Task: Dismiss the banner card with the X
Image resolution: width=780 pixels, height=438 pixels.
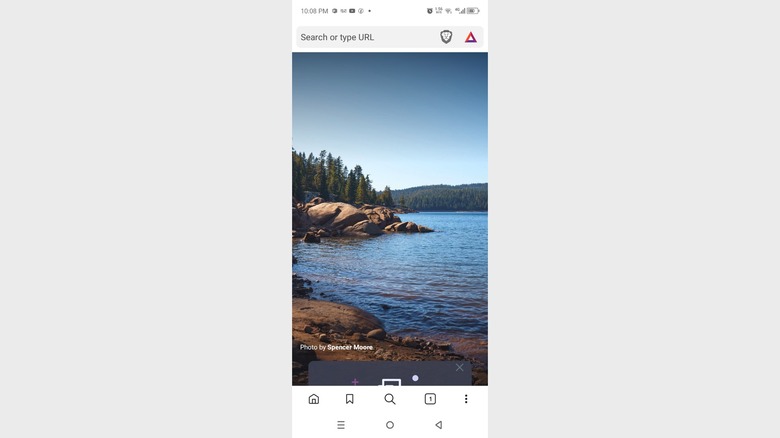Action: pos(460,367)
